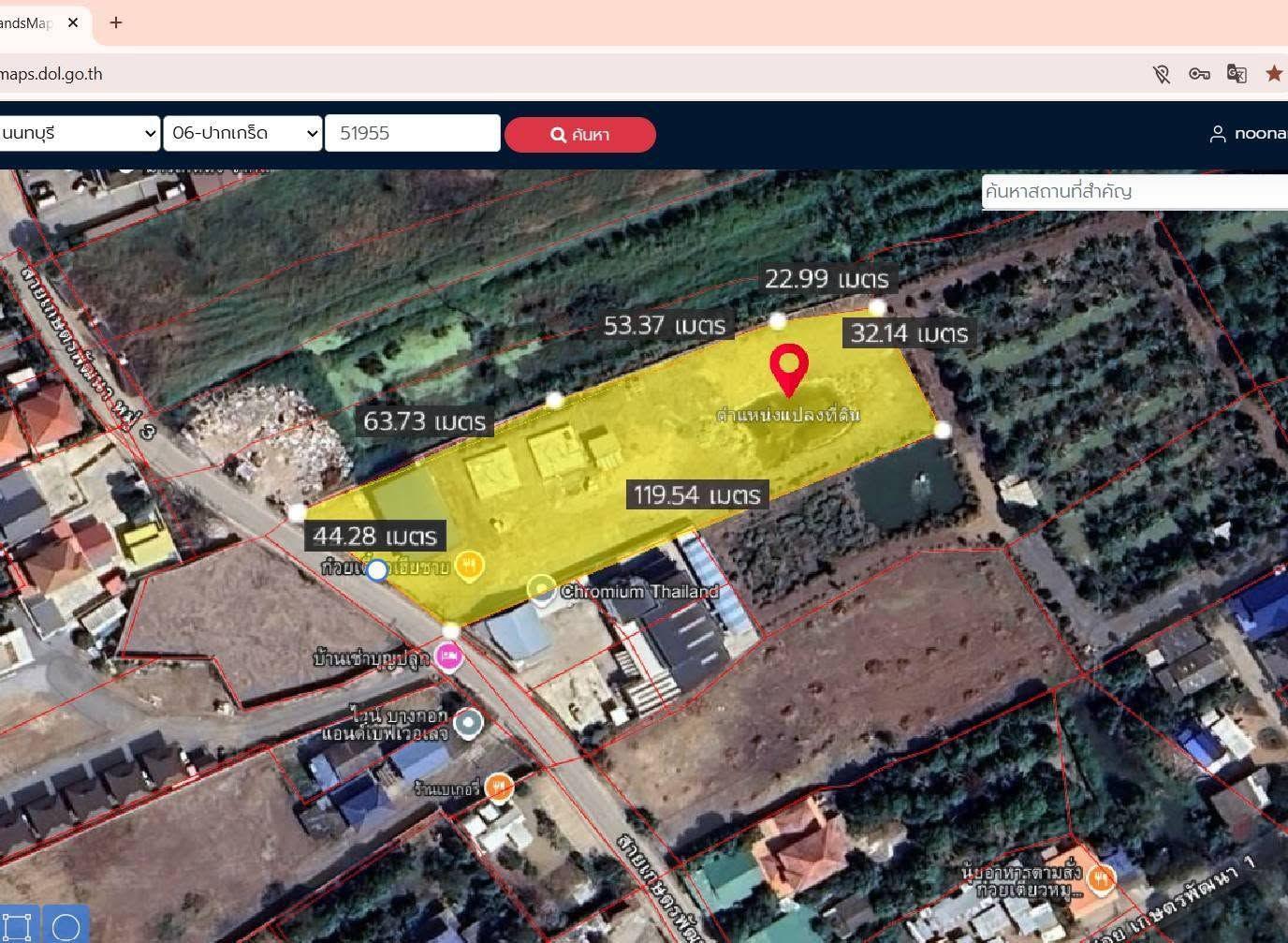
Task: Open the ร้านเบเกอรี่ bakery marker
Action: click(500, 787)
